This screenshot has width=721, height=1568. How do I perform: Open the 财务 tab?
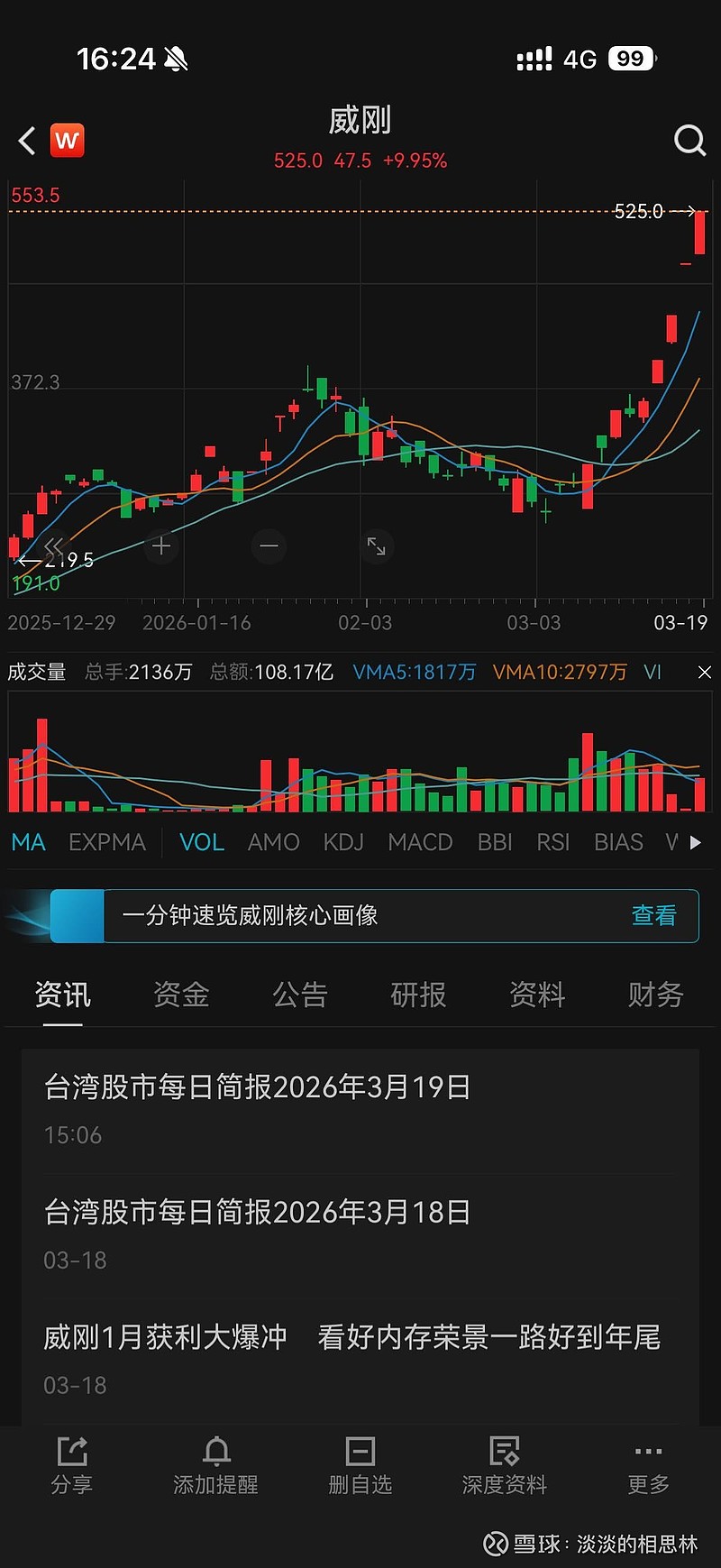[x=655, y=995]
